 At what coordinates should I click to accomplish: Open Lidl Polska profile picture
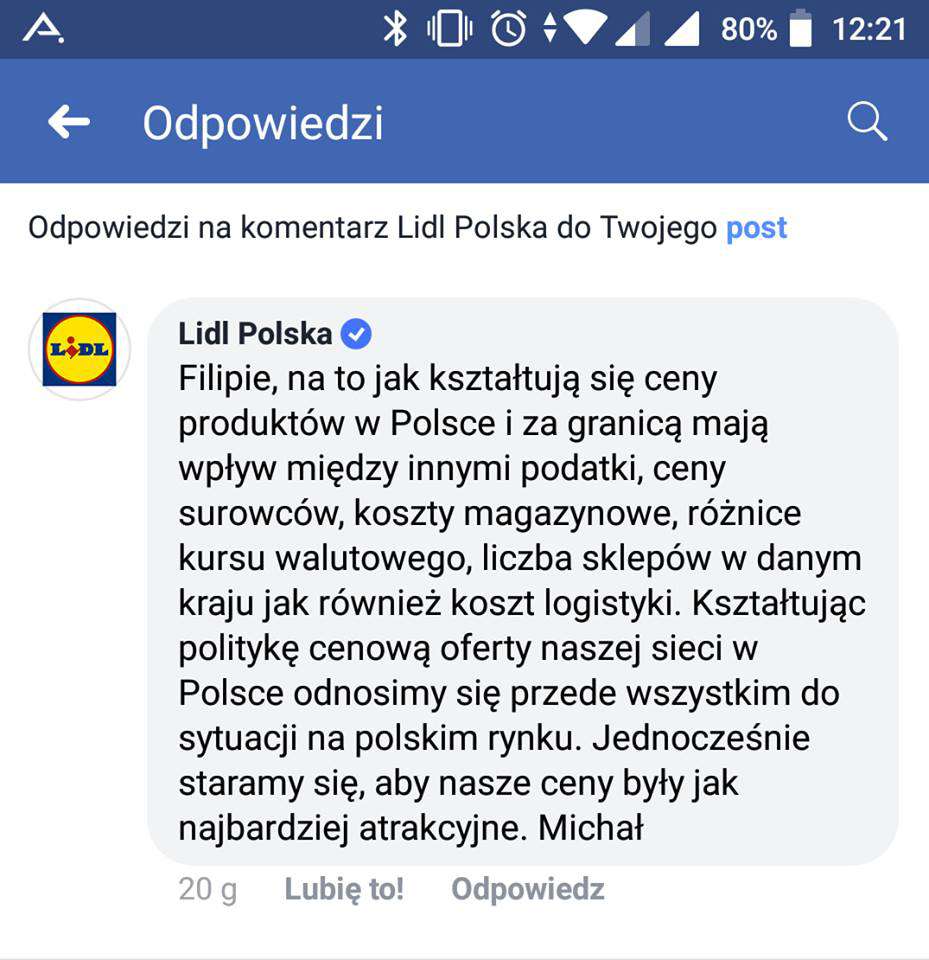coord(80,349)
